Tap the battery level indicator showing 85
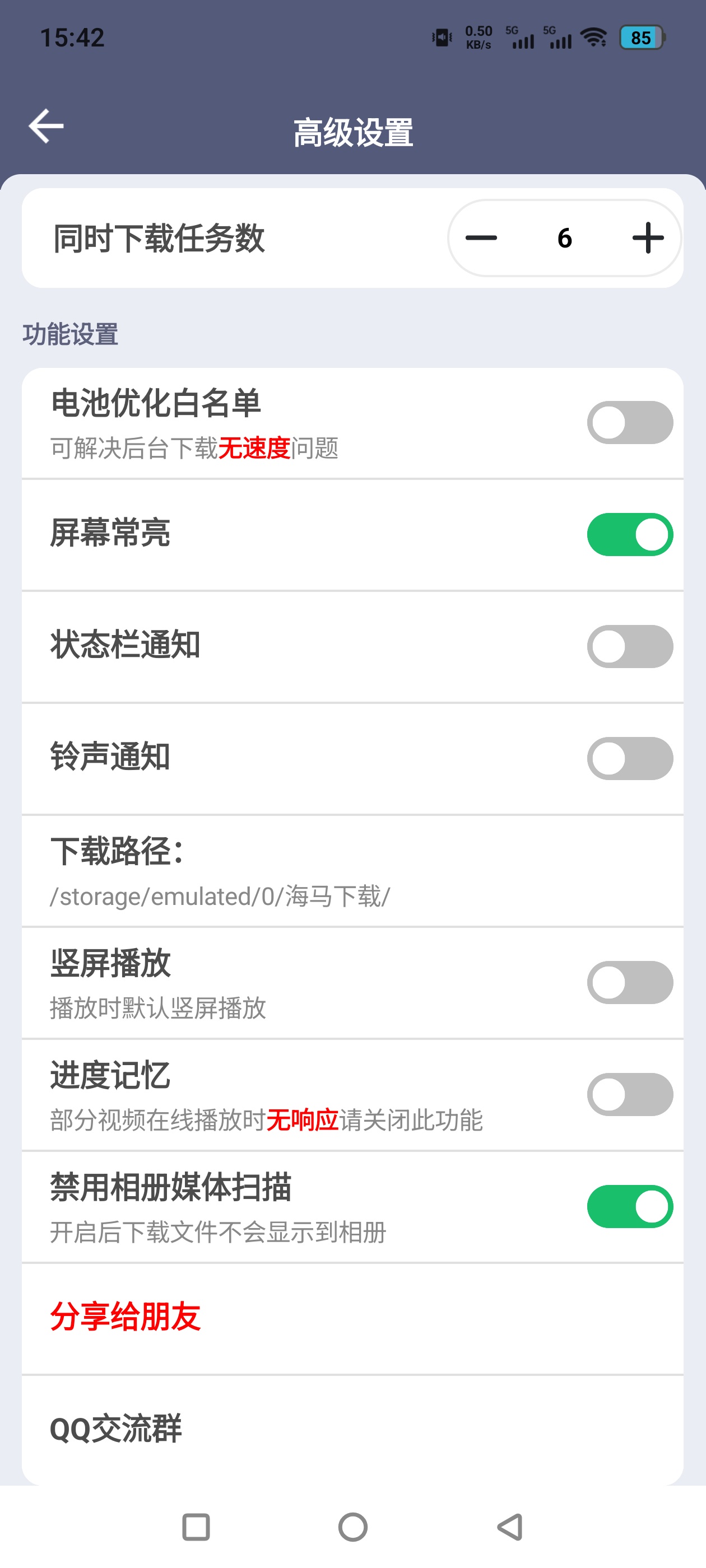The width and height of the screenshot is (706, 1568). (642, 38)
